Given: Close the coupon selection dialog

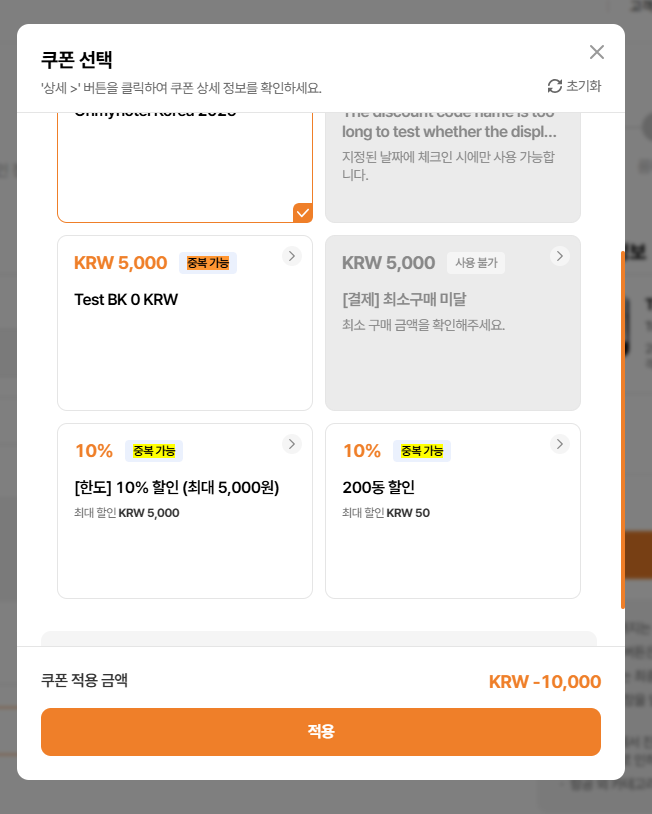Looking at the screenshot, I should [x=597, y=52].
